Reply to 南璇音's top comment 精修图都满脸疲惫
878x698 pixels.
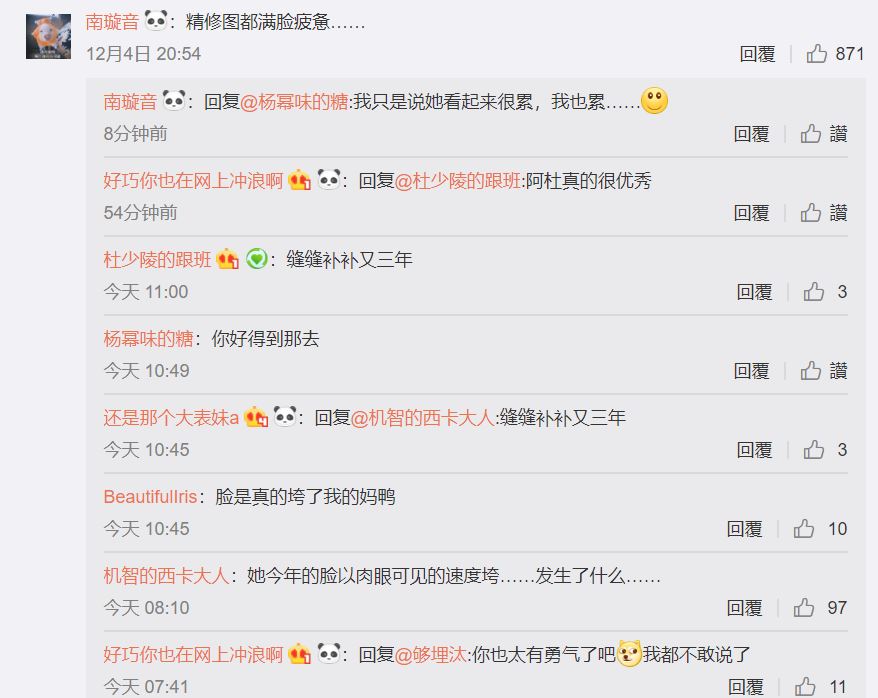coord(757,54)
